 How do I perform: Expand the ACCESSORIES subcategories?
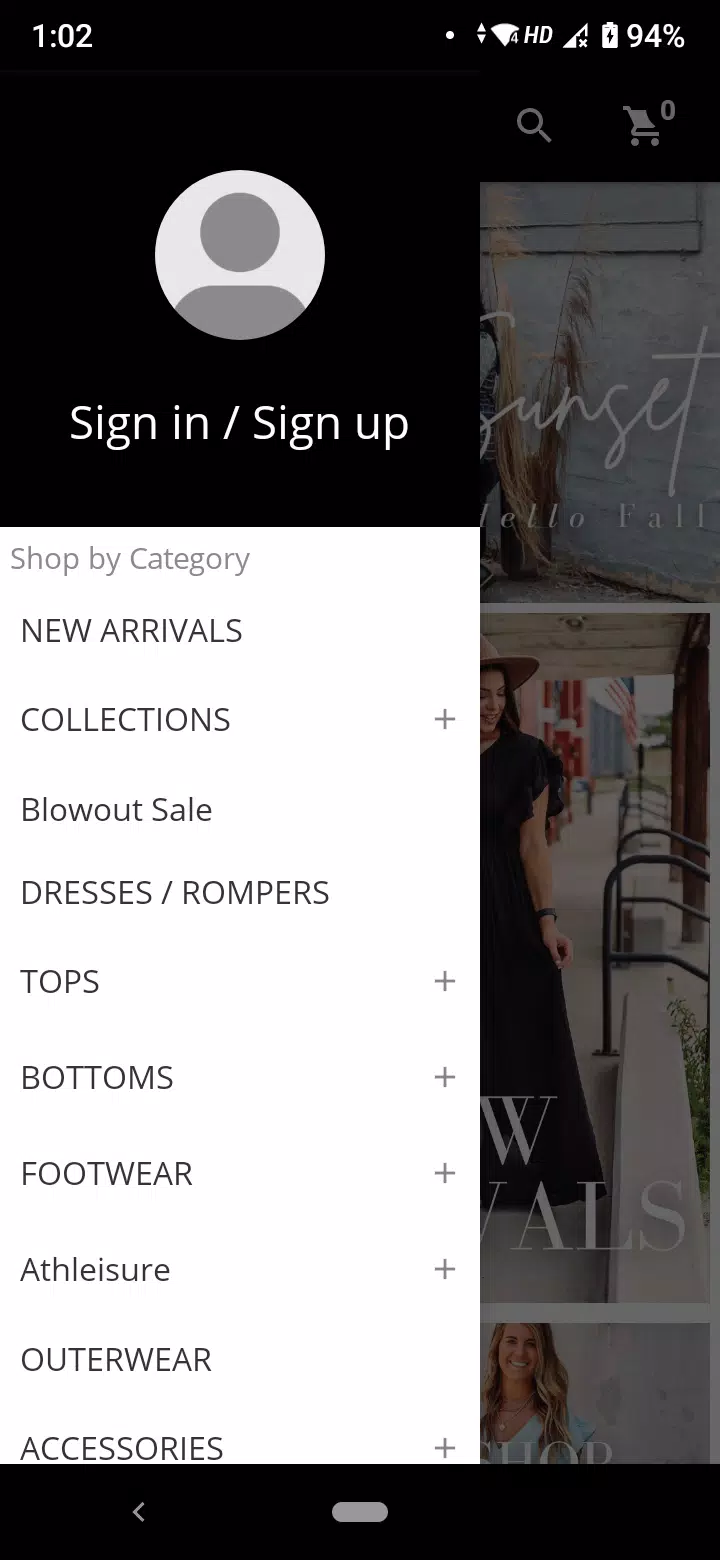[x=445, y=1447]
